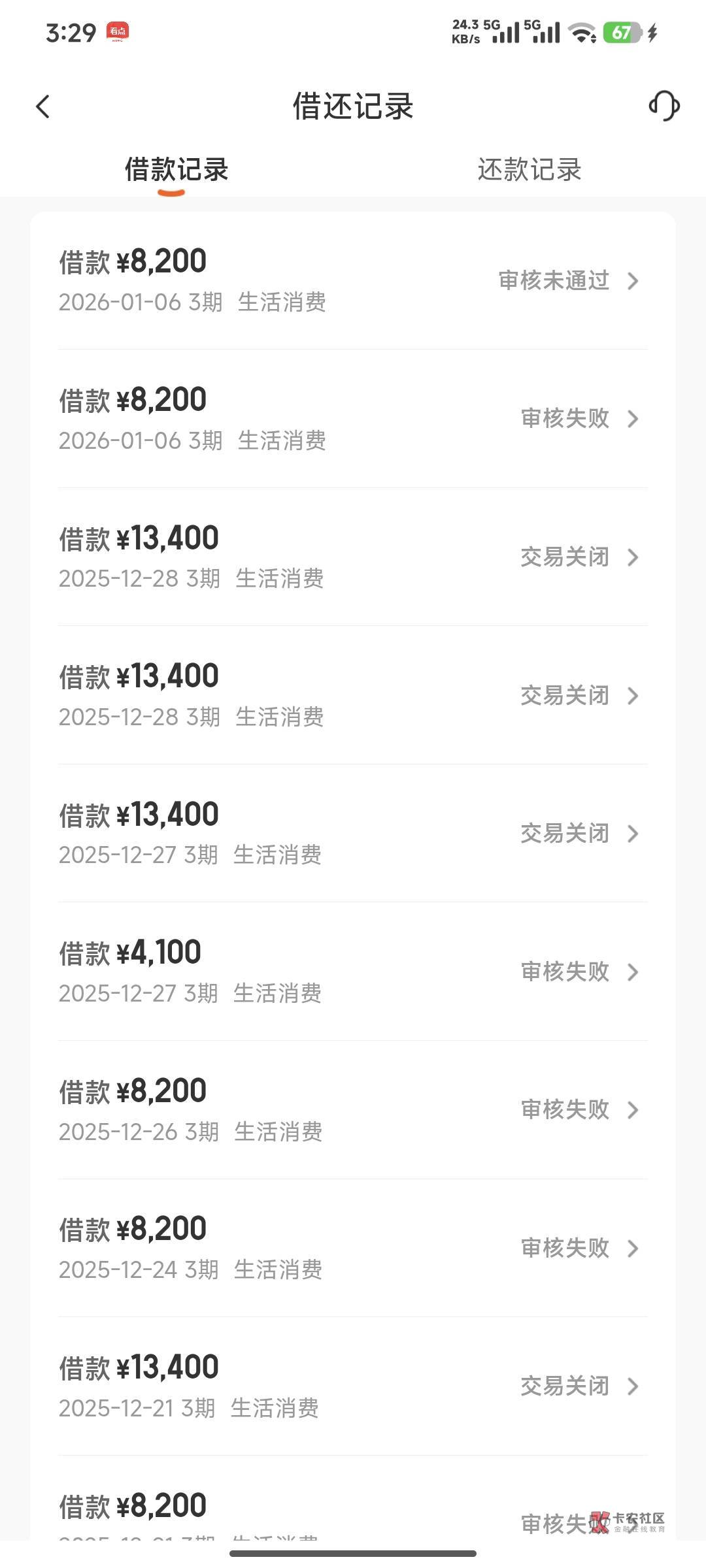Go back from the 借还记录 page

pyautogui.click(x=43, y=106)
